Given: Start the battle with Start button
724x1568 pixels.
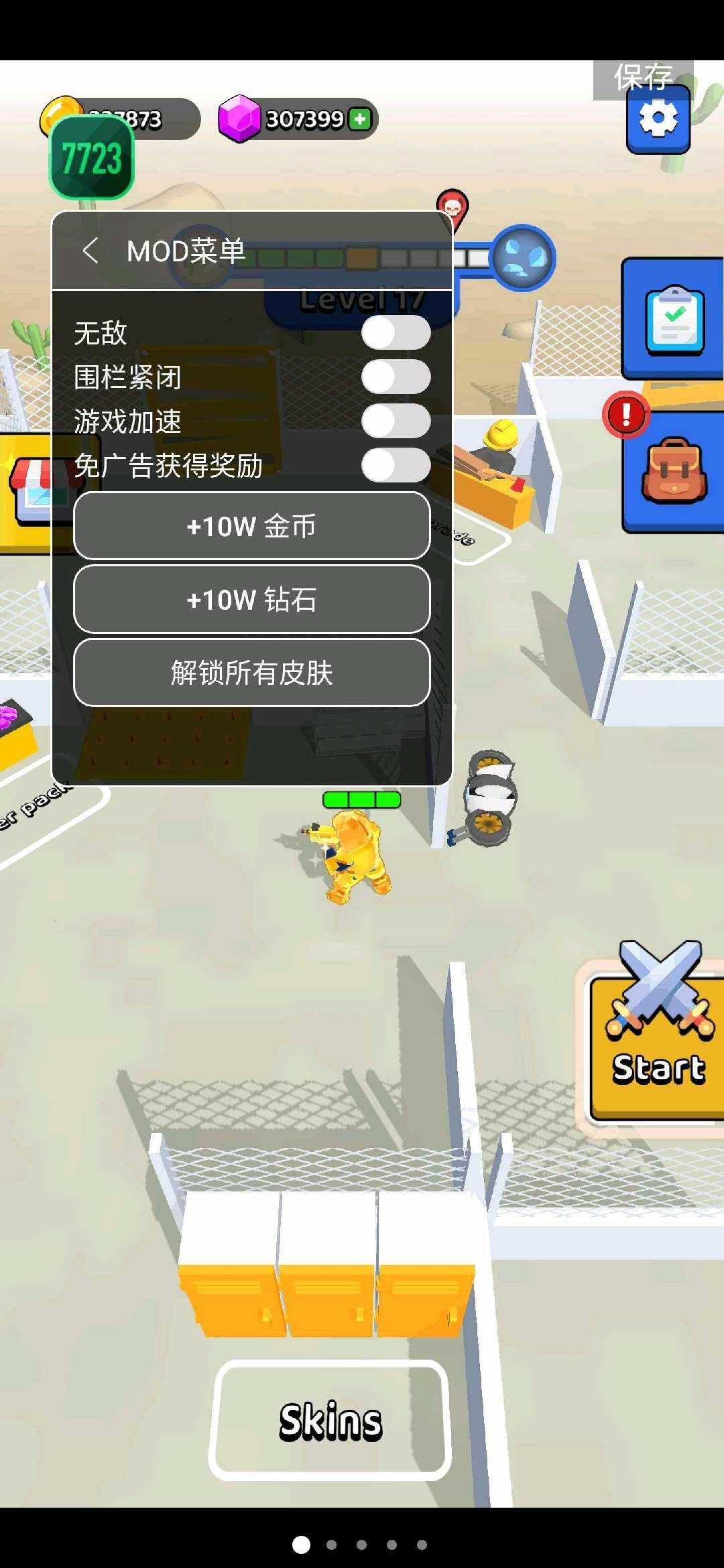Looking at the screenshot, I should point(657,1045).
